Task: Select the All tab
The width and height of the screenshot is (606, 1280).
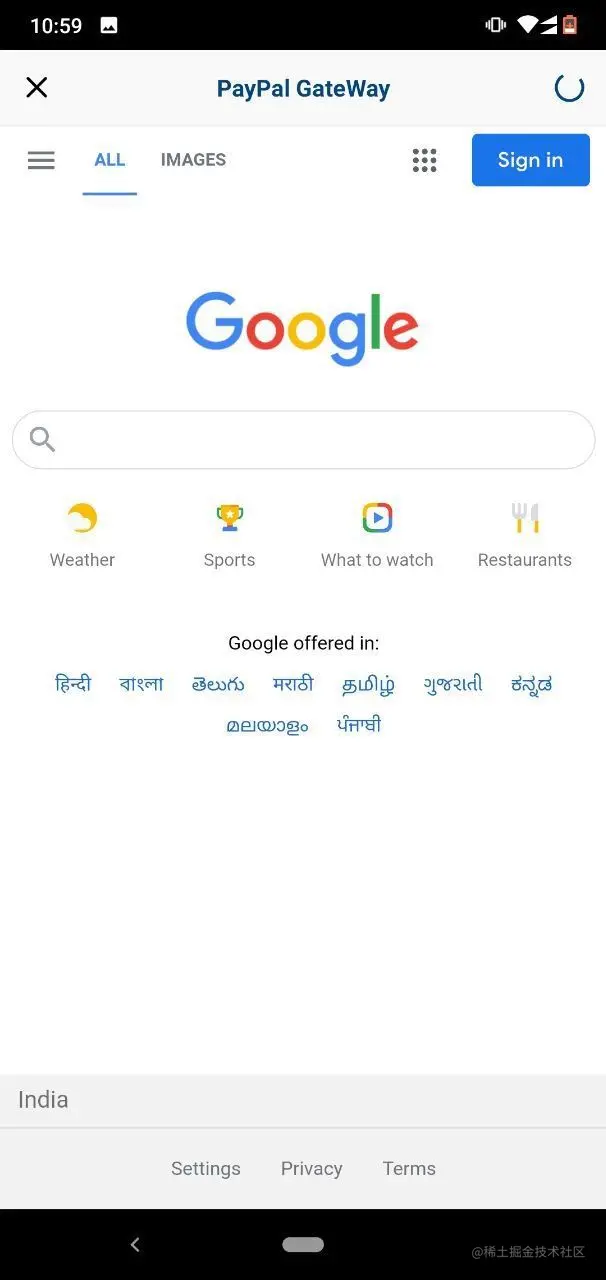Action: click(x=110, y=160)
